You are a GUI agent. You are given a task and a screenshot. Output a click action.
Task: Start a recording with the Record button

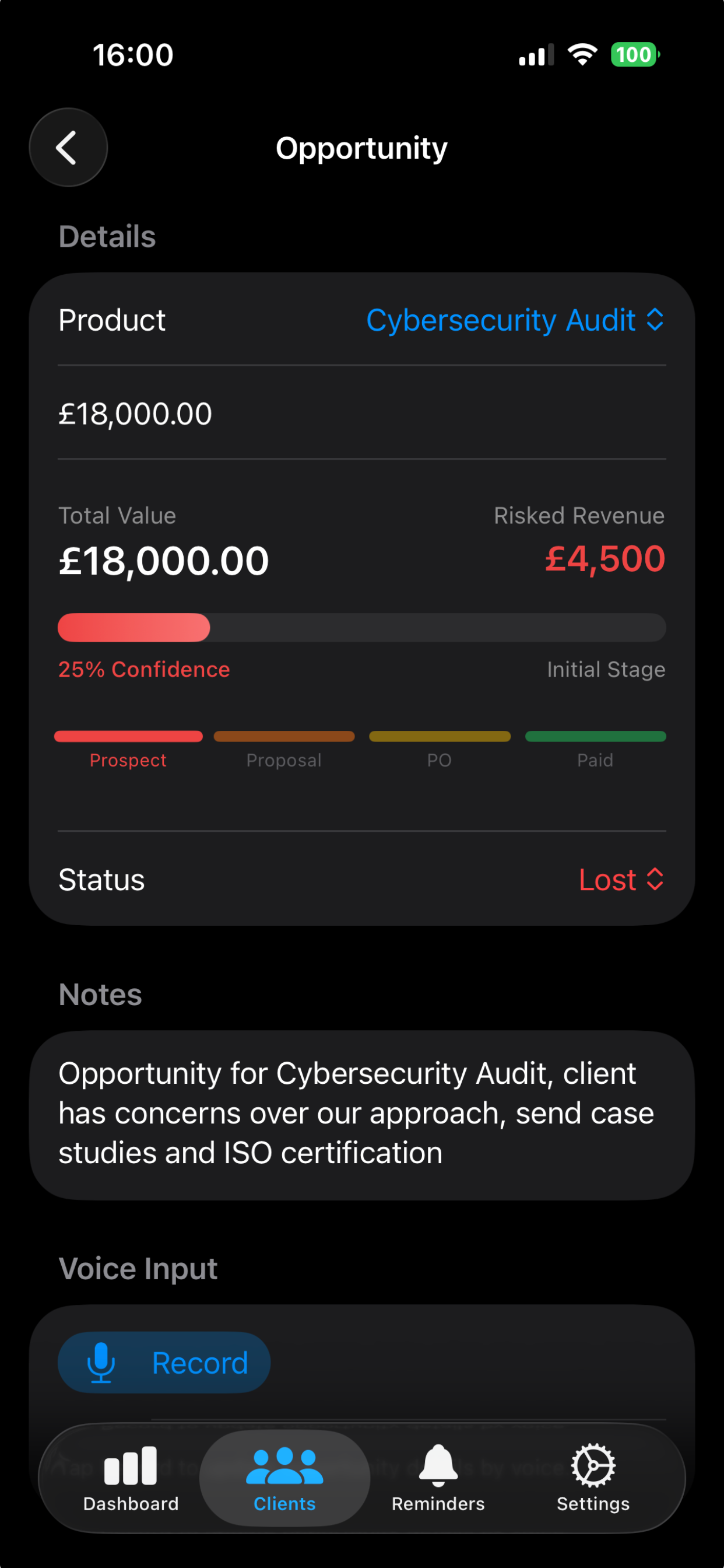pos(164,1362)
